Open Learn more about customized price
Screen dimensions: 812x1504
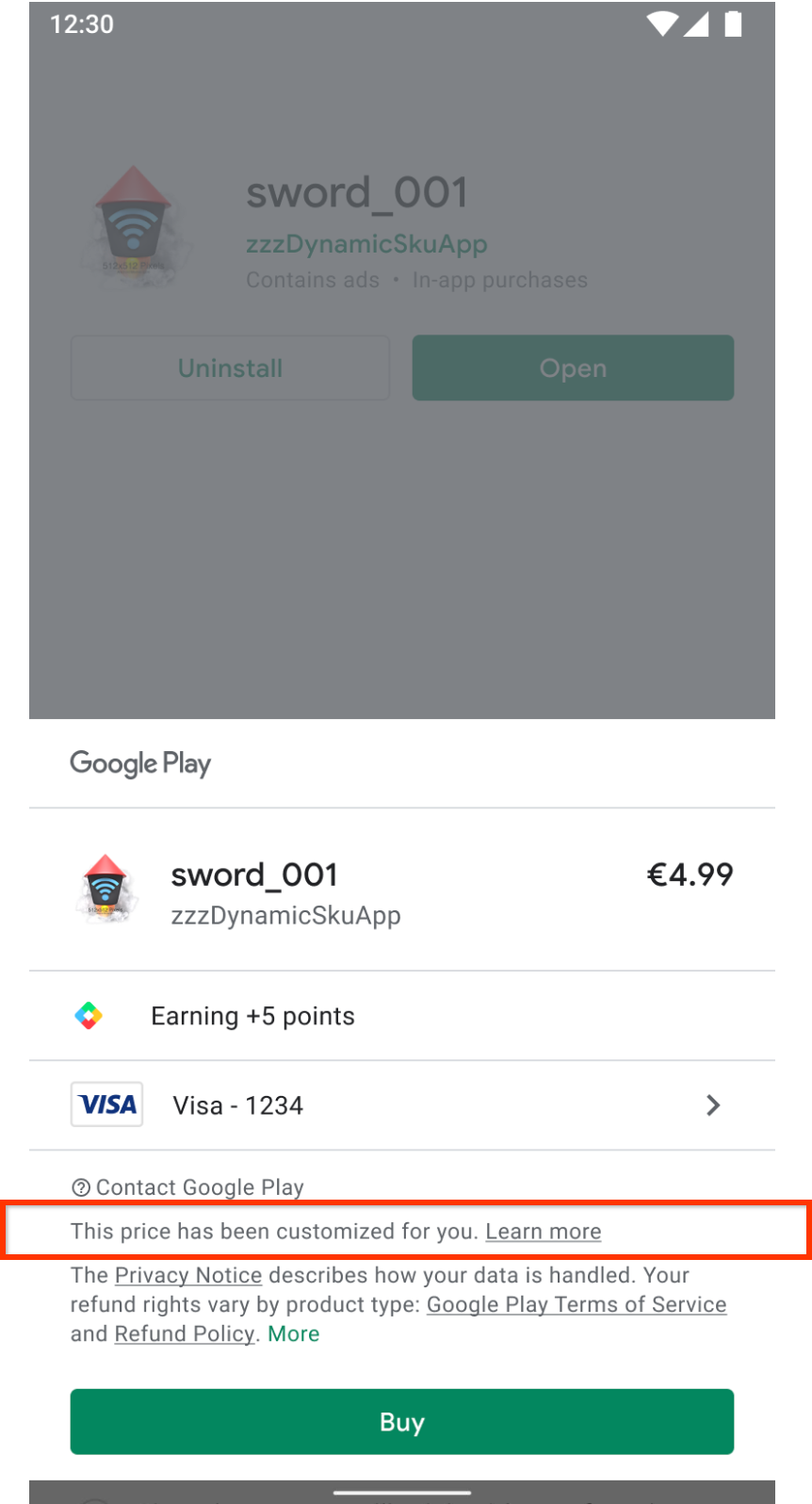click(543, 1232)
